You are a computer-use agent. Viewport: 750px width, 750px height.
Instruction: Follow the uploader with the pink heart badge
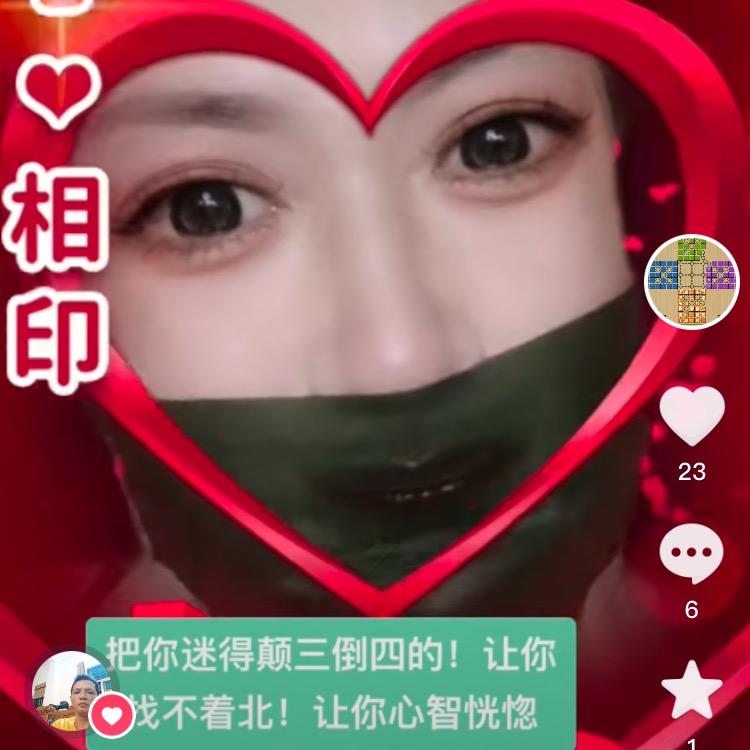(112, 714)
